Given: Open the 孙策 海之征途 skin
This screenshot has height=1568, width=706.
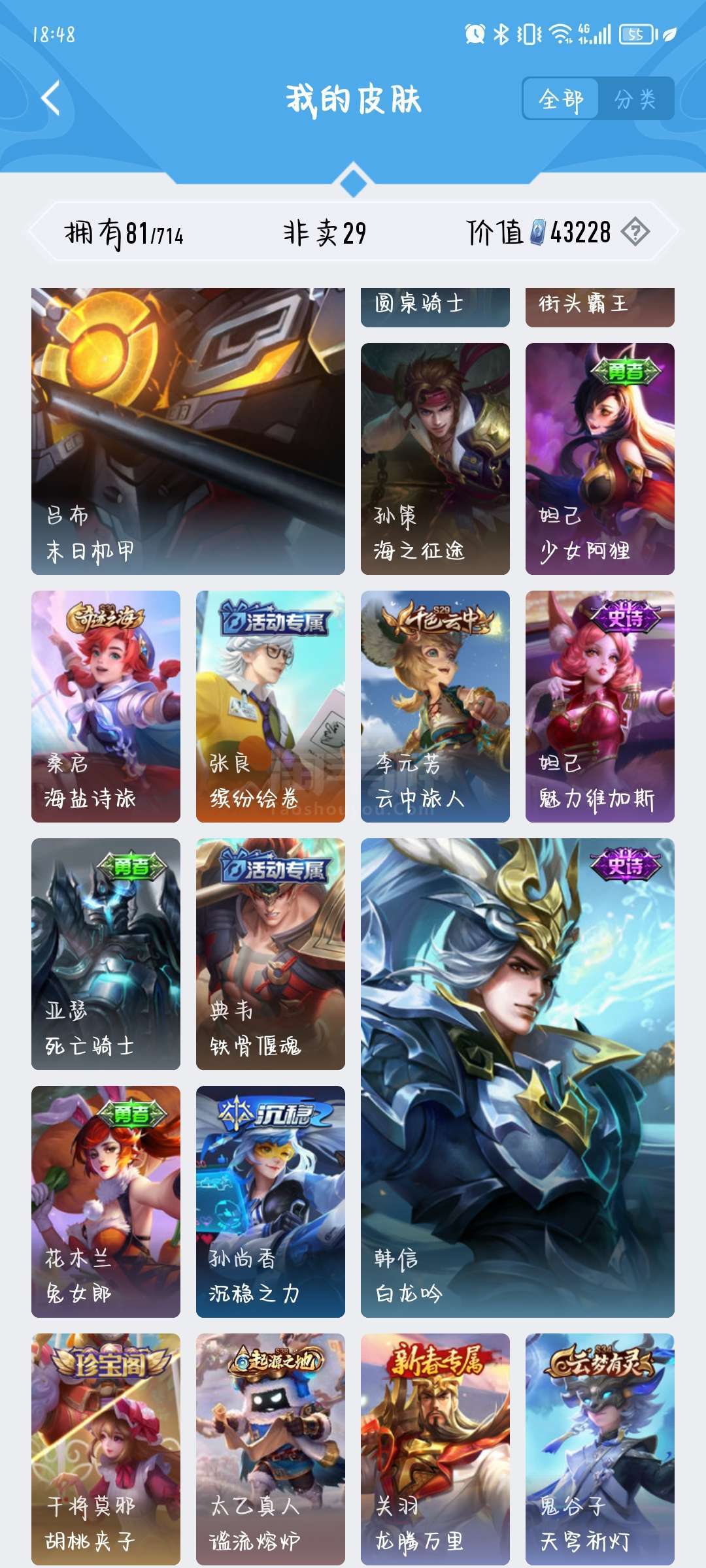Looking at the screenshot, I should pyautogui.click(x=435, y=459).
